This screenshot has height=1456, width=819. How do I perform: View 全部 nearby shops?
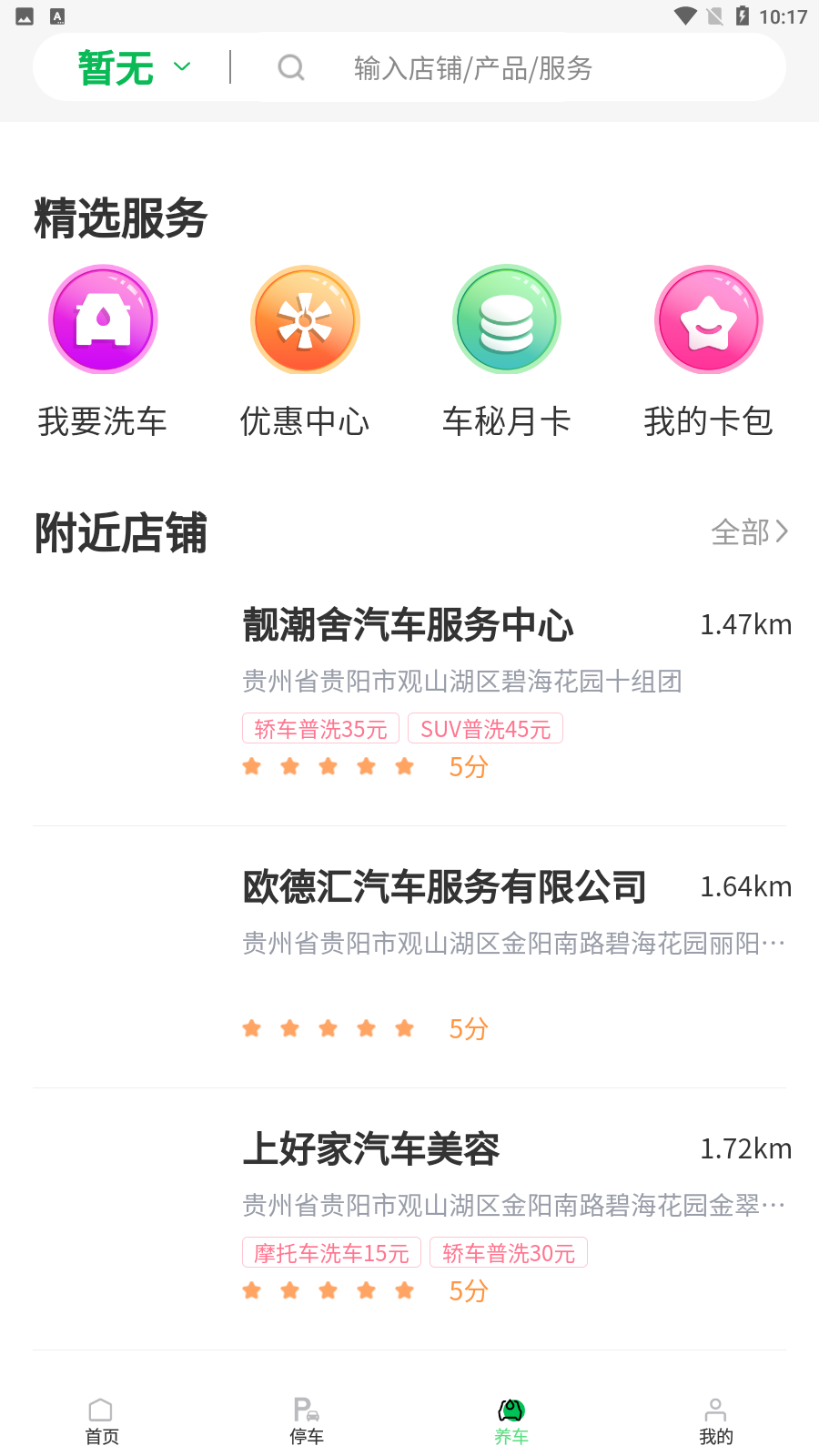click(x=748, y=532)
